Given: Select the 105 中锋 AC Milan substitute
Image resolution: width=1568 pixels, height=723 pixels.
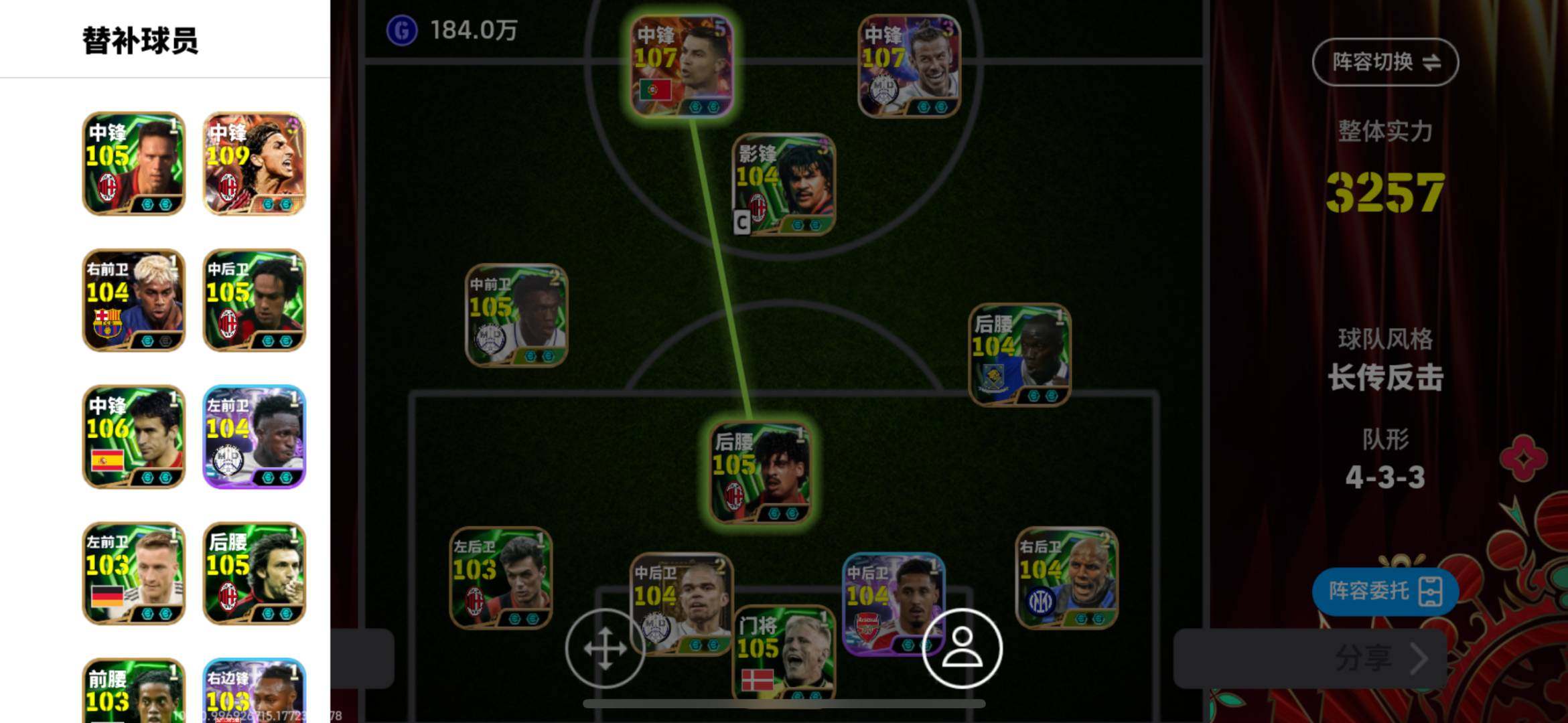Looking at the screenshot, I should pyautogui.click(x=133, y=164).
